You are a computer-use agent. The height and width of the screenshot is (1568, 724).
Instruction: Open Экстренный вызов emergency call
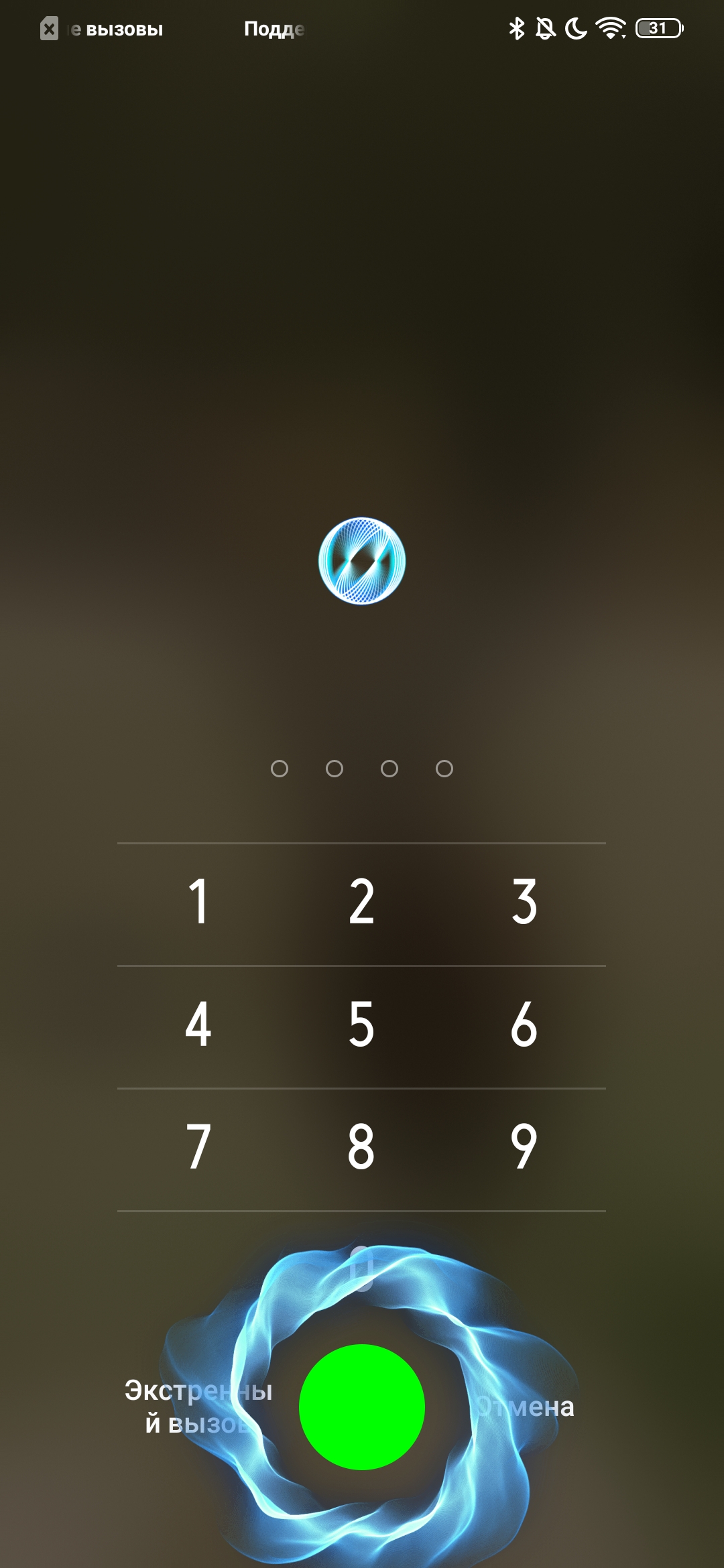pos(198,1407)
